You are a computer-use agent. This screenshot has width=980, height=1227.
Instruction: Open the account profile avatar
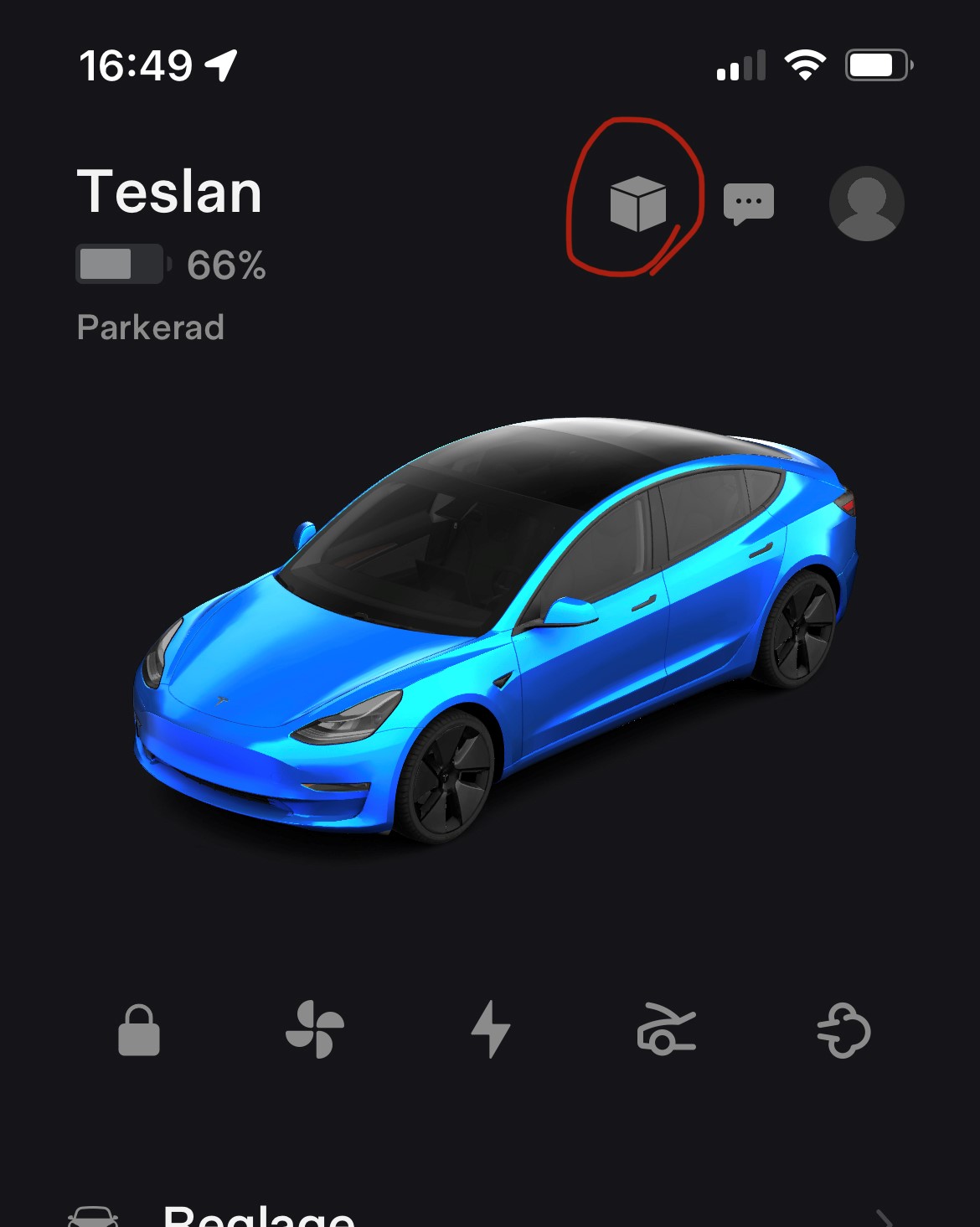pos(866,204)
